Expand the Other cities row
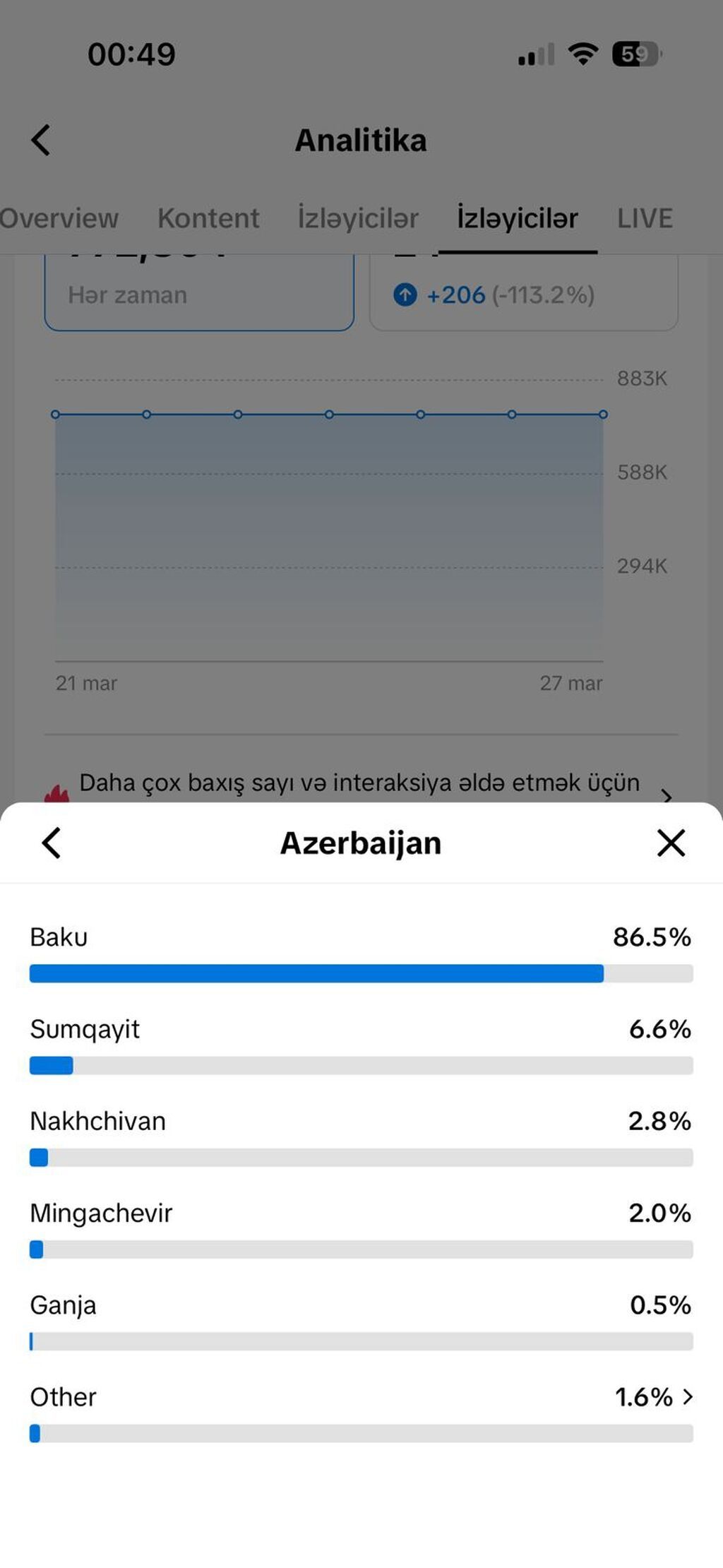This screenshot has height=1568, width=723. [x=687, y=1396]
